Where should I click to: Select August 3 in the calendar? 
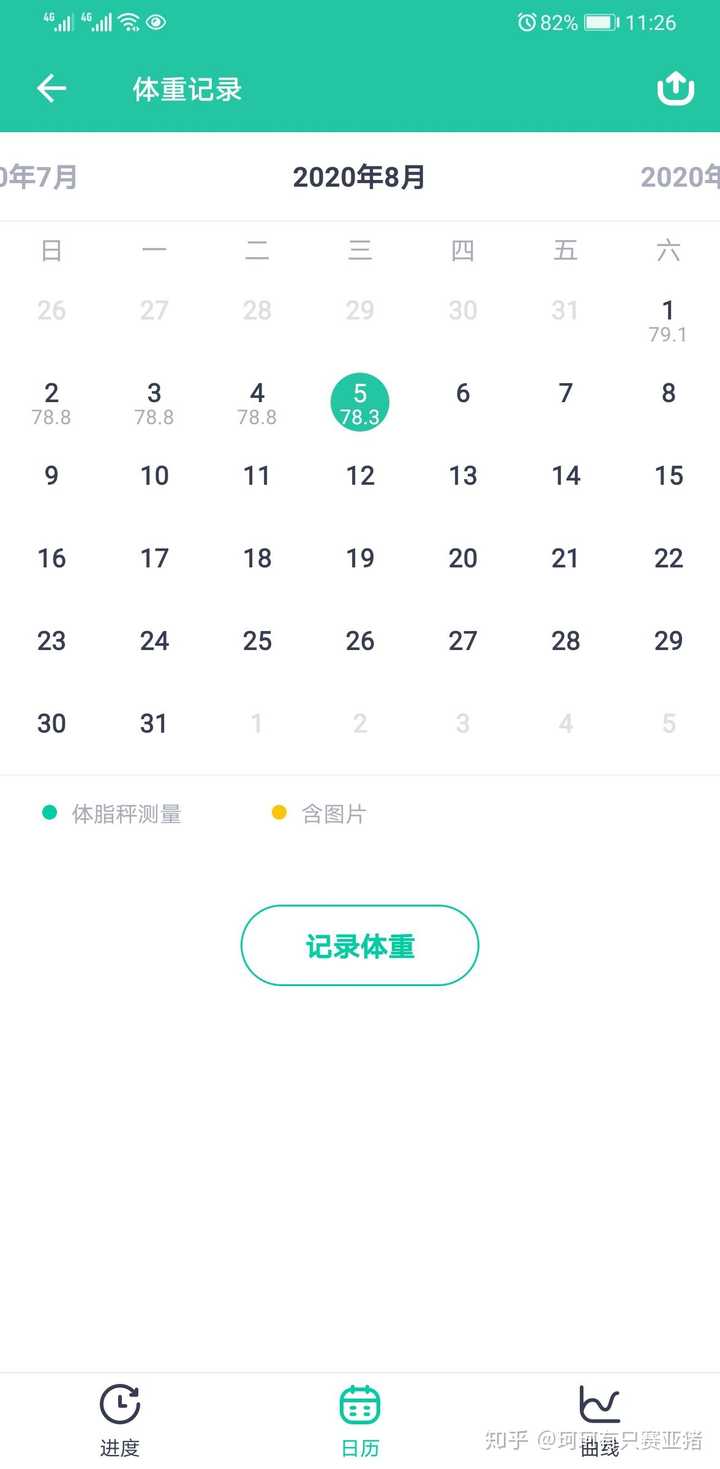(154, 403)
